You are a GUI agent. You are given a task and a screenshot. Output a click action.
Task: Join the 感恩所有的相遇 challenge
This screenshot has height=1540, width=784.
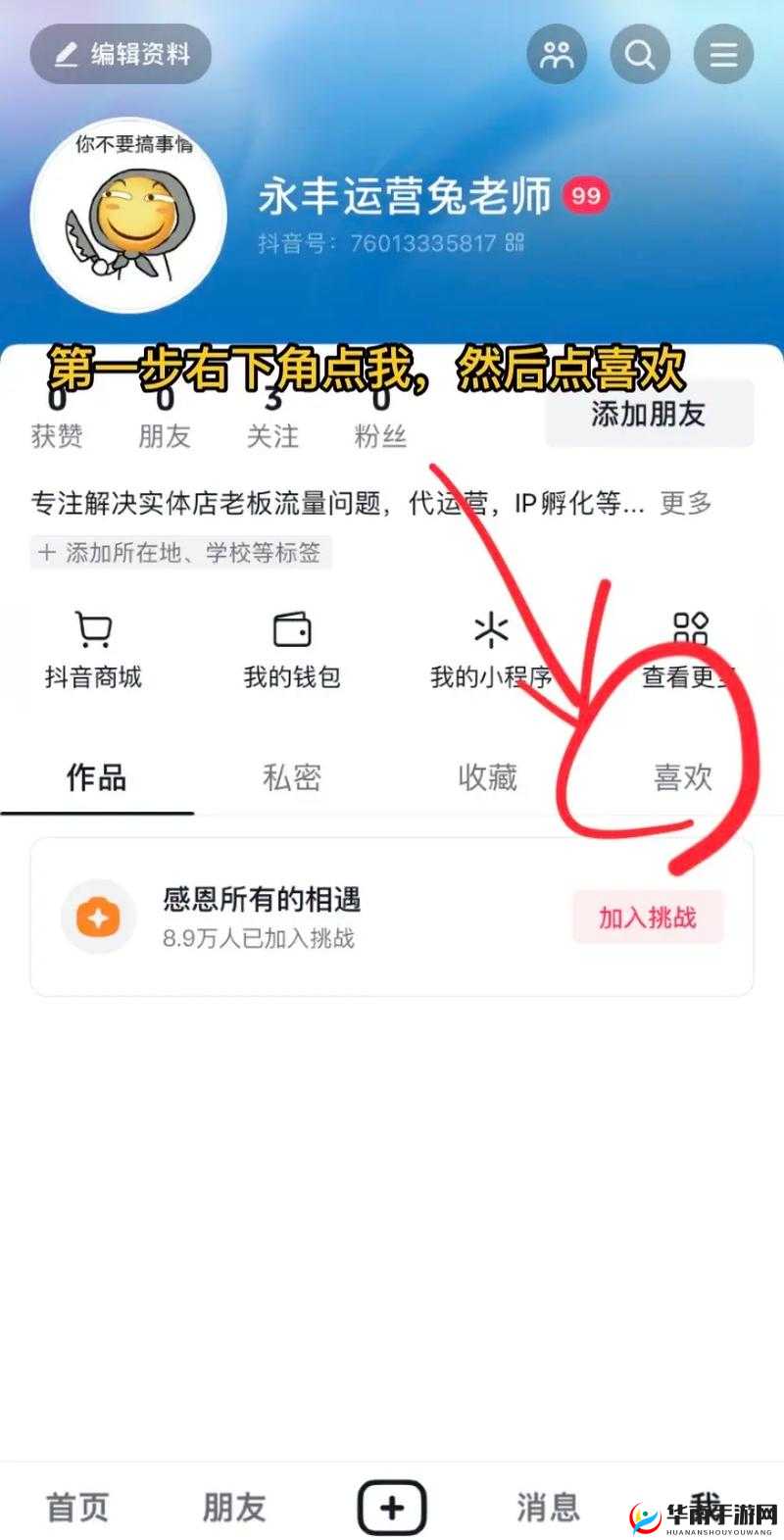click(x=647, y=917)
